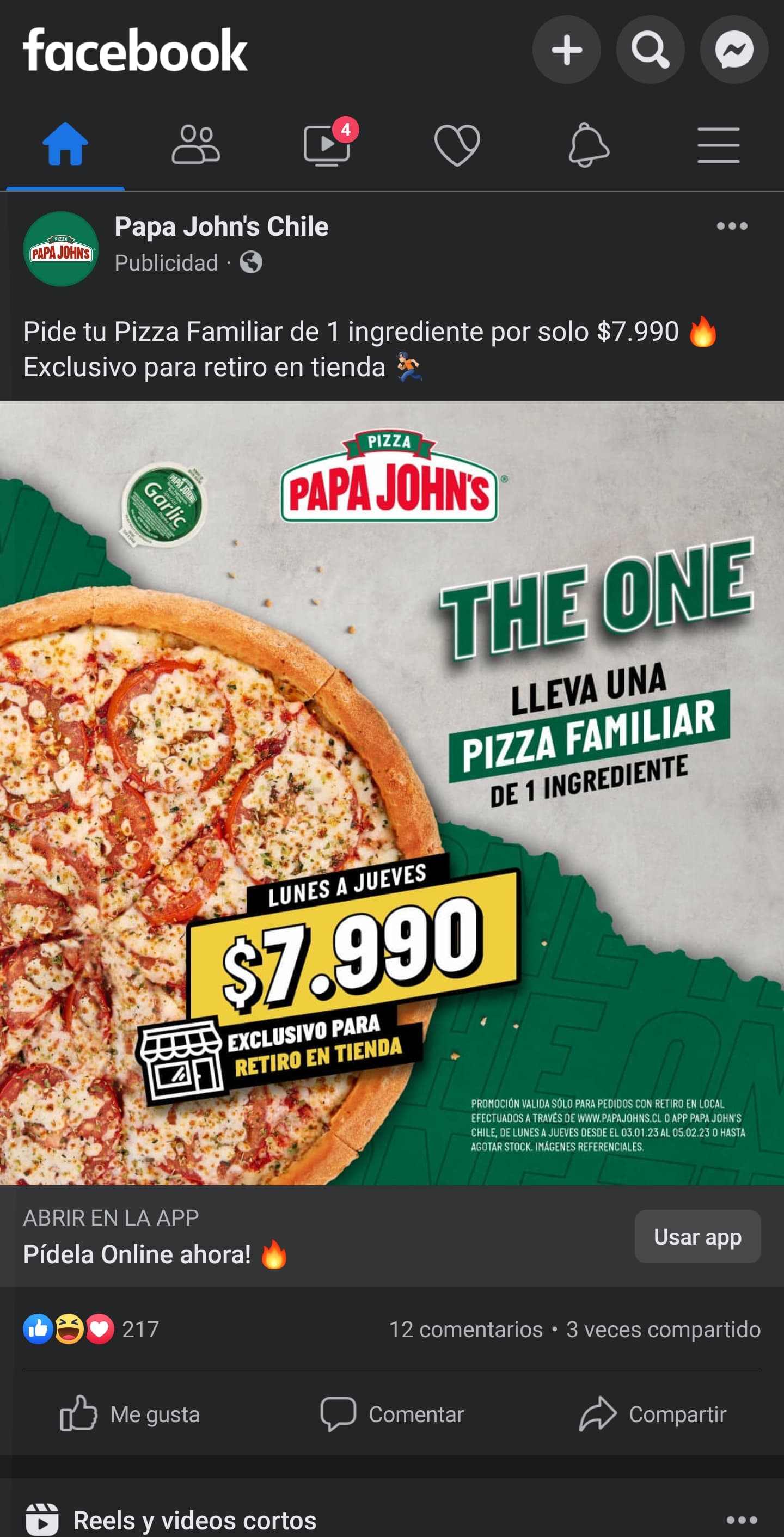This screenshot has width=784, height=1537.
Task: Go to the Home feed tab
Action: point(65,144)
